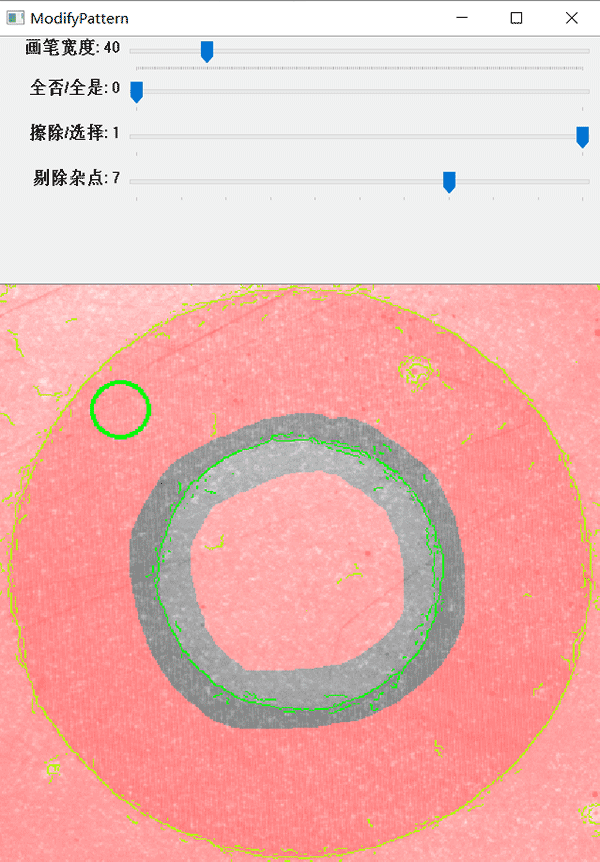Click the 画笔宽度 slider track
This screenshot has width=600, height=862.
(400, 50)
